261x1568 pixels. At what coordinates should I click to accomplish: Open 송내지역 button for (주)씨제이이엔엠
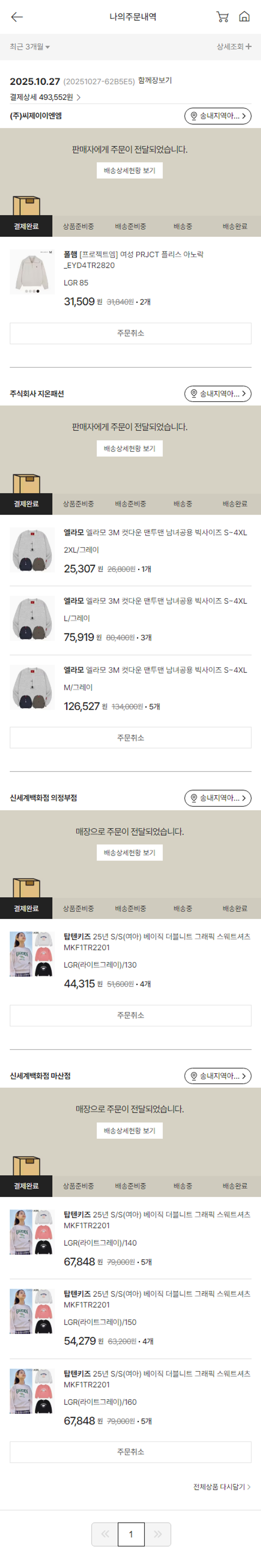coord(217,116)
